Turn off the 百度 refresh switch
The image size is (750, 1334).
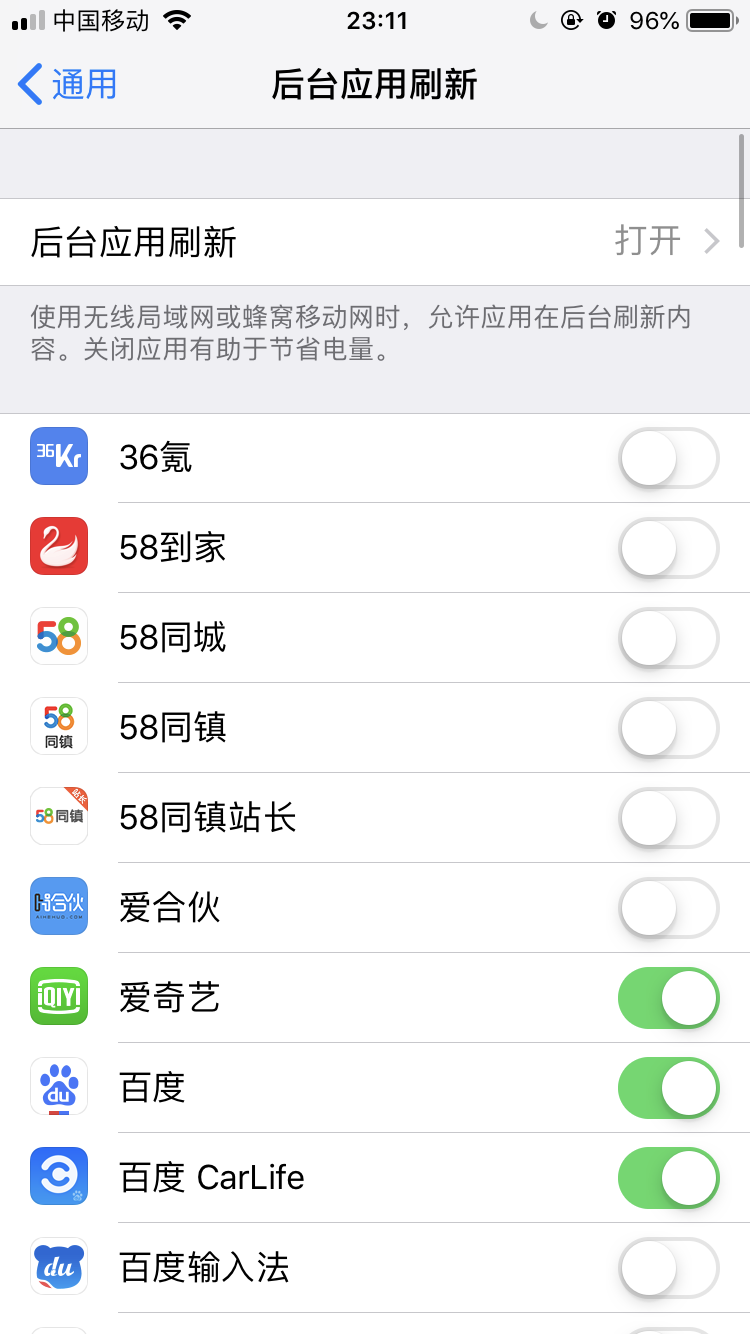coord(667,1087)
